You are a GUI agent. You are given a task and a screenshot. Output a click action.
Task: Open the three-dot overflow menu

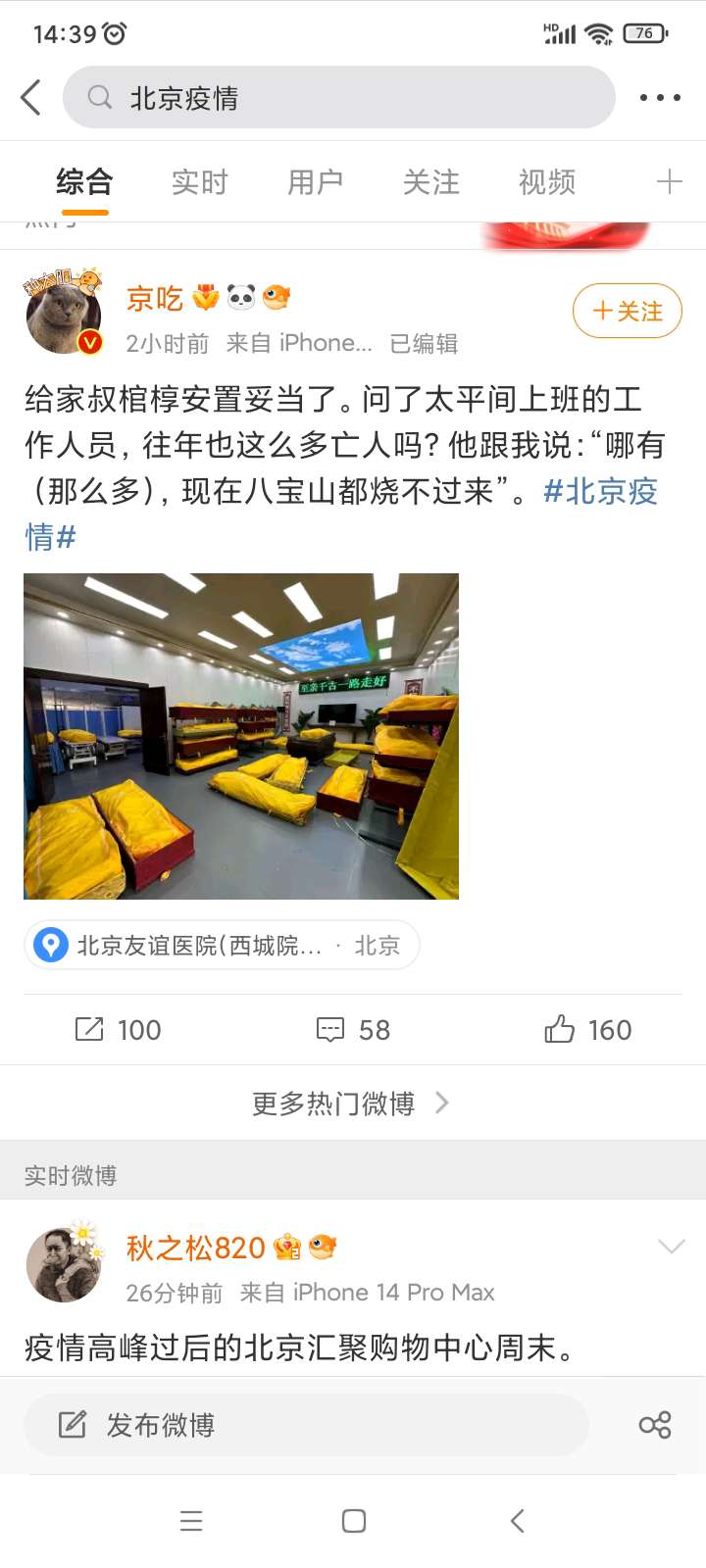659,97
